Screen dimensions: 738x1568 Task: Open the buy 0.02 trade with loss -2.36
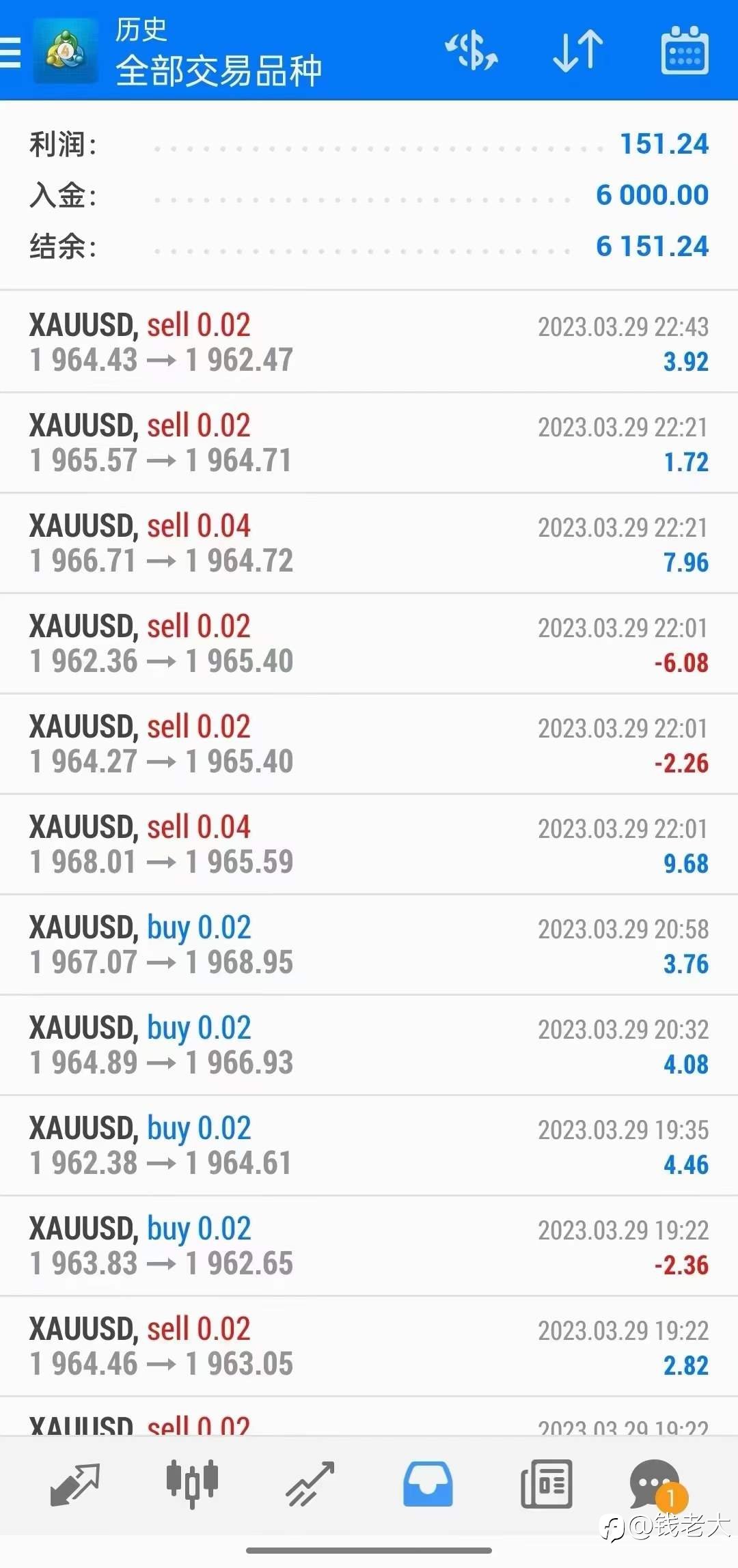click(369, 1246)
